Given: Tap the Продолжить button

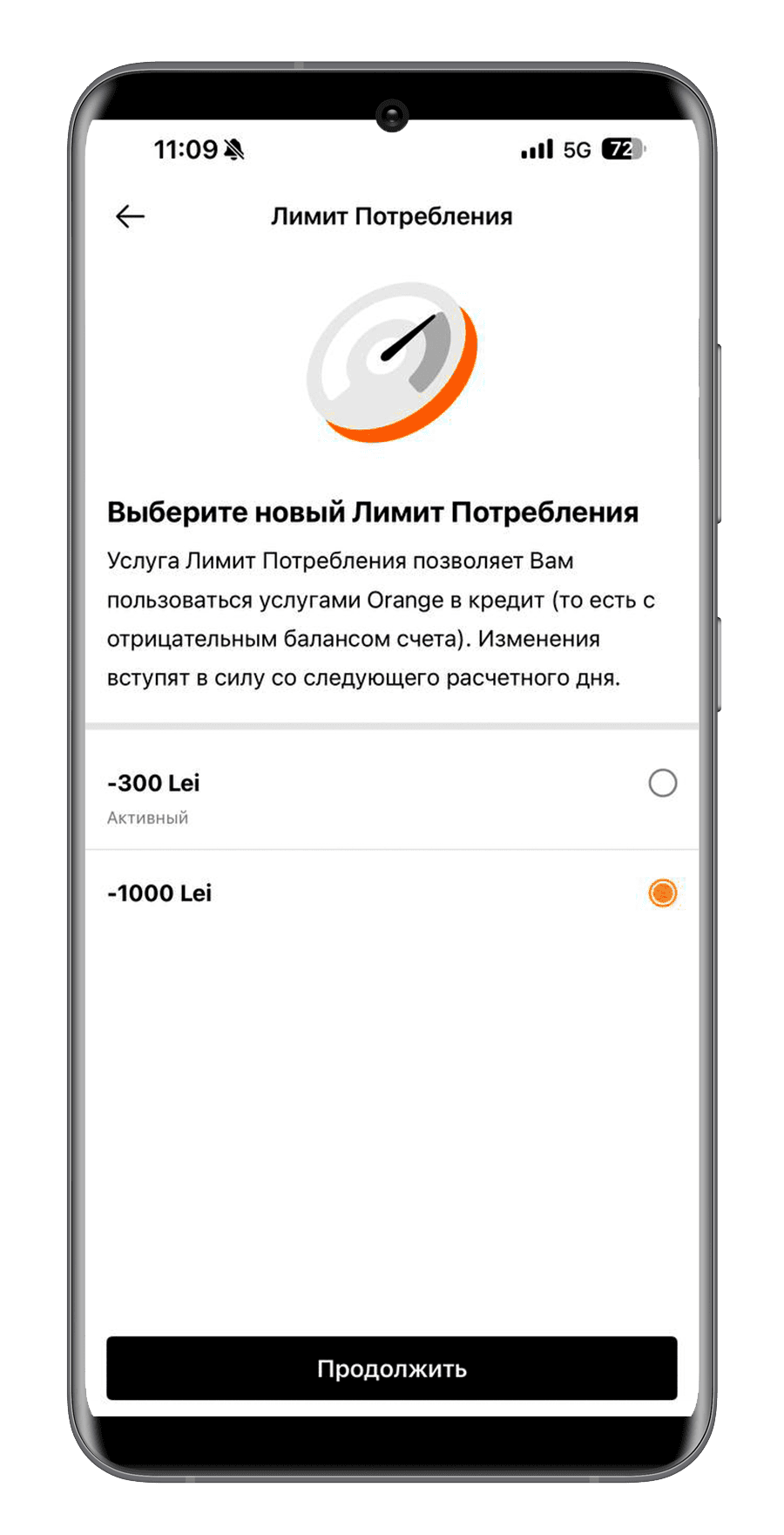Looking at the screenshot, I should (391, 1368).
